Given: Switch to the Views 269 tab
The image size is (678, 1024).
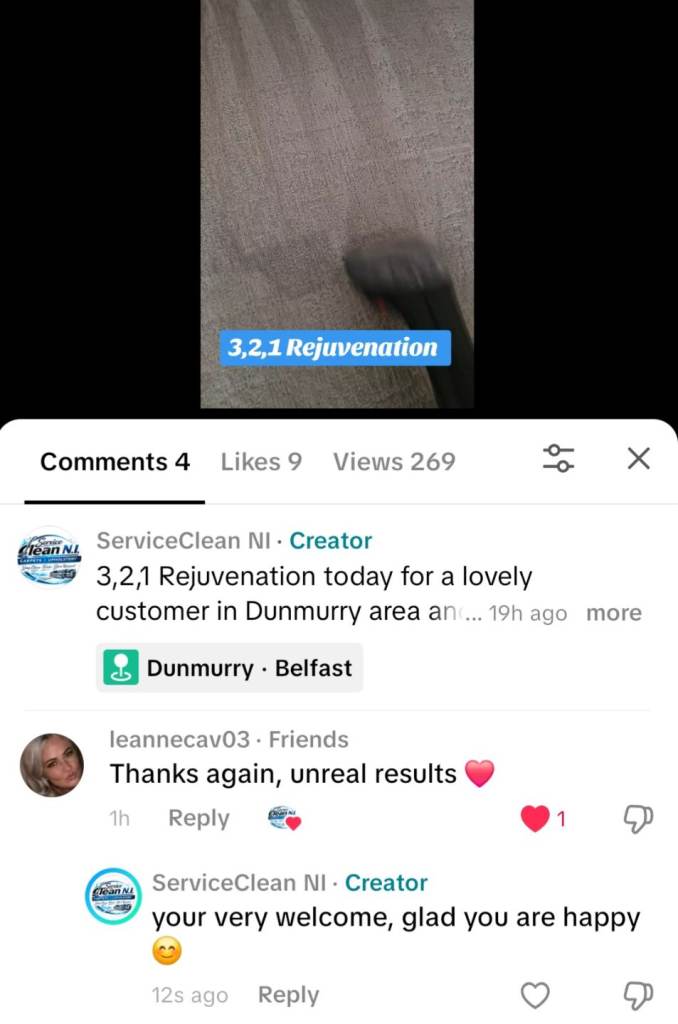Looking at the screenshot, I should [x=394, y=461].
